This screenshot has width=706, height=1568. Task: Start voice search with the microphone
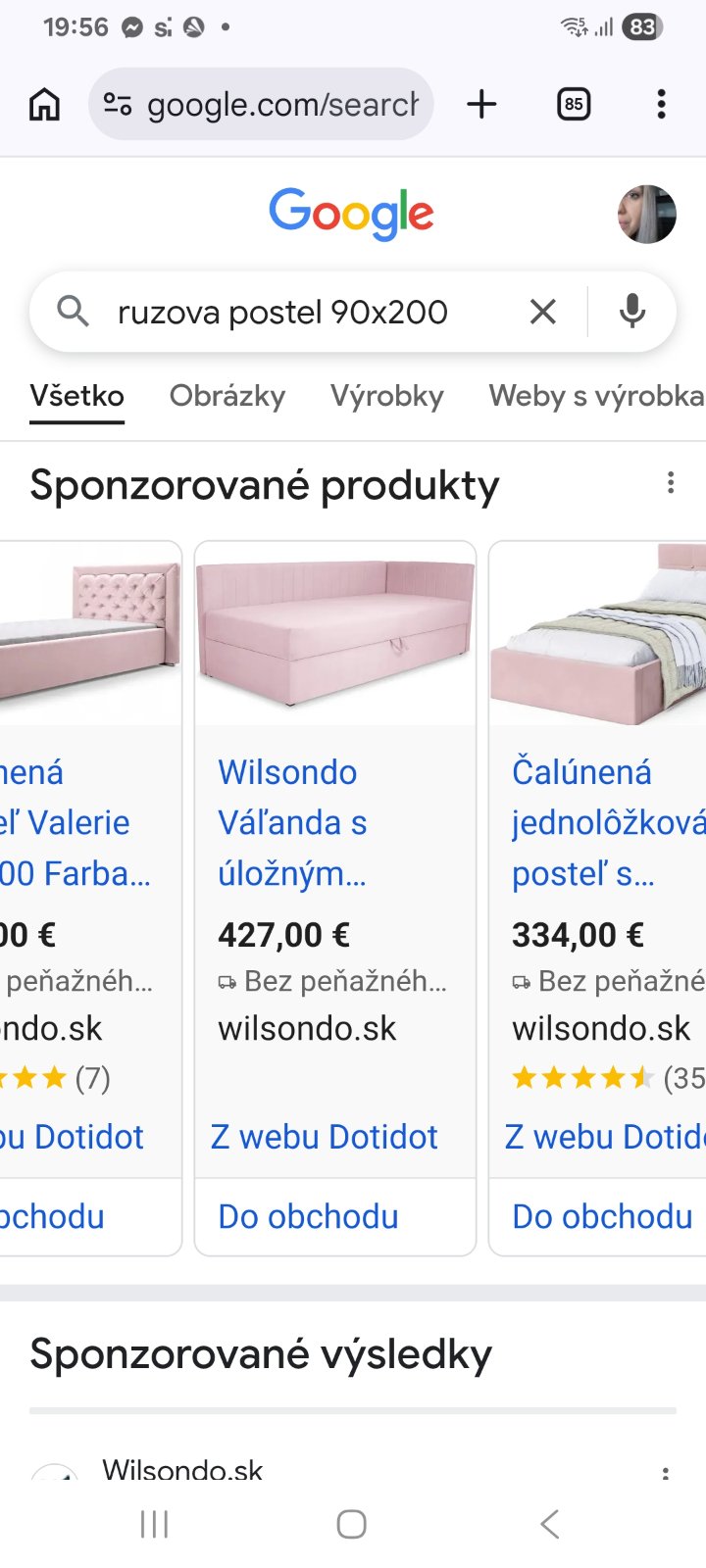coord(632,313)
